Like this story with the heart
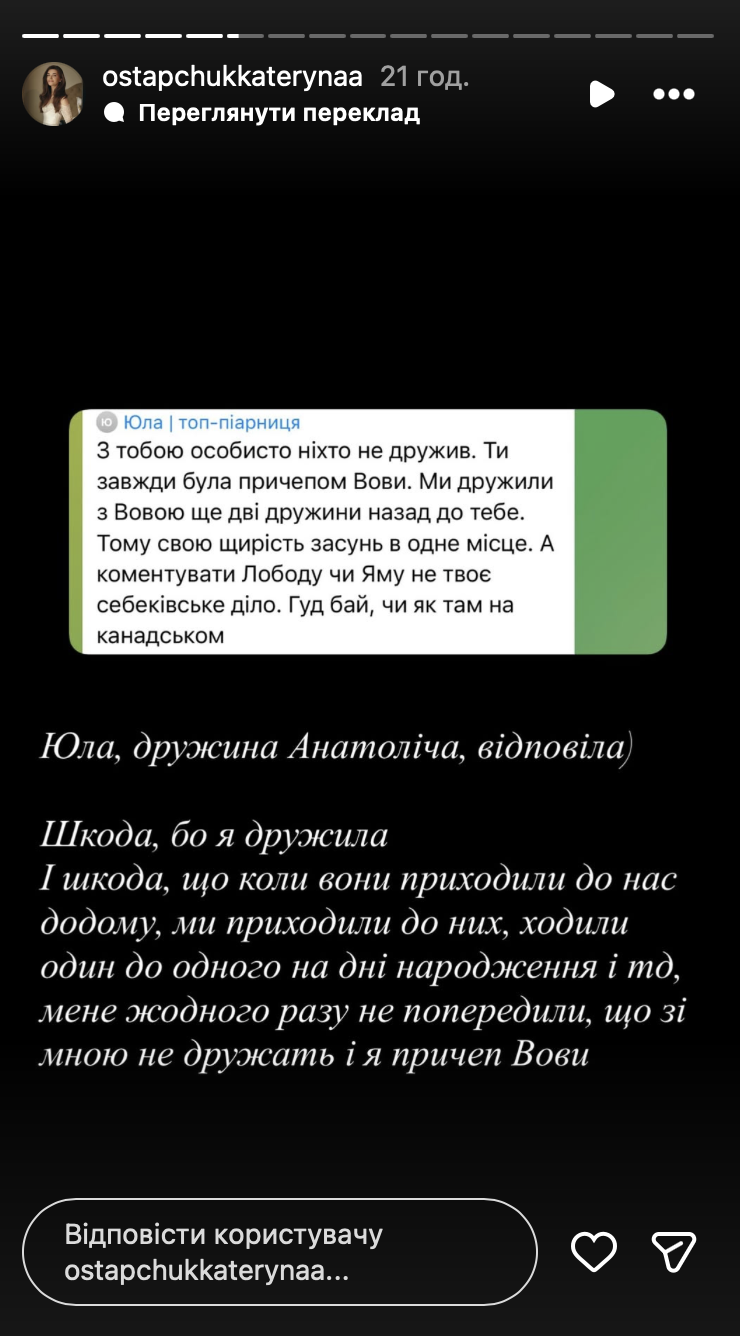 594,1251
